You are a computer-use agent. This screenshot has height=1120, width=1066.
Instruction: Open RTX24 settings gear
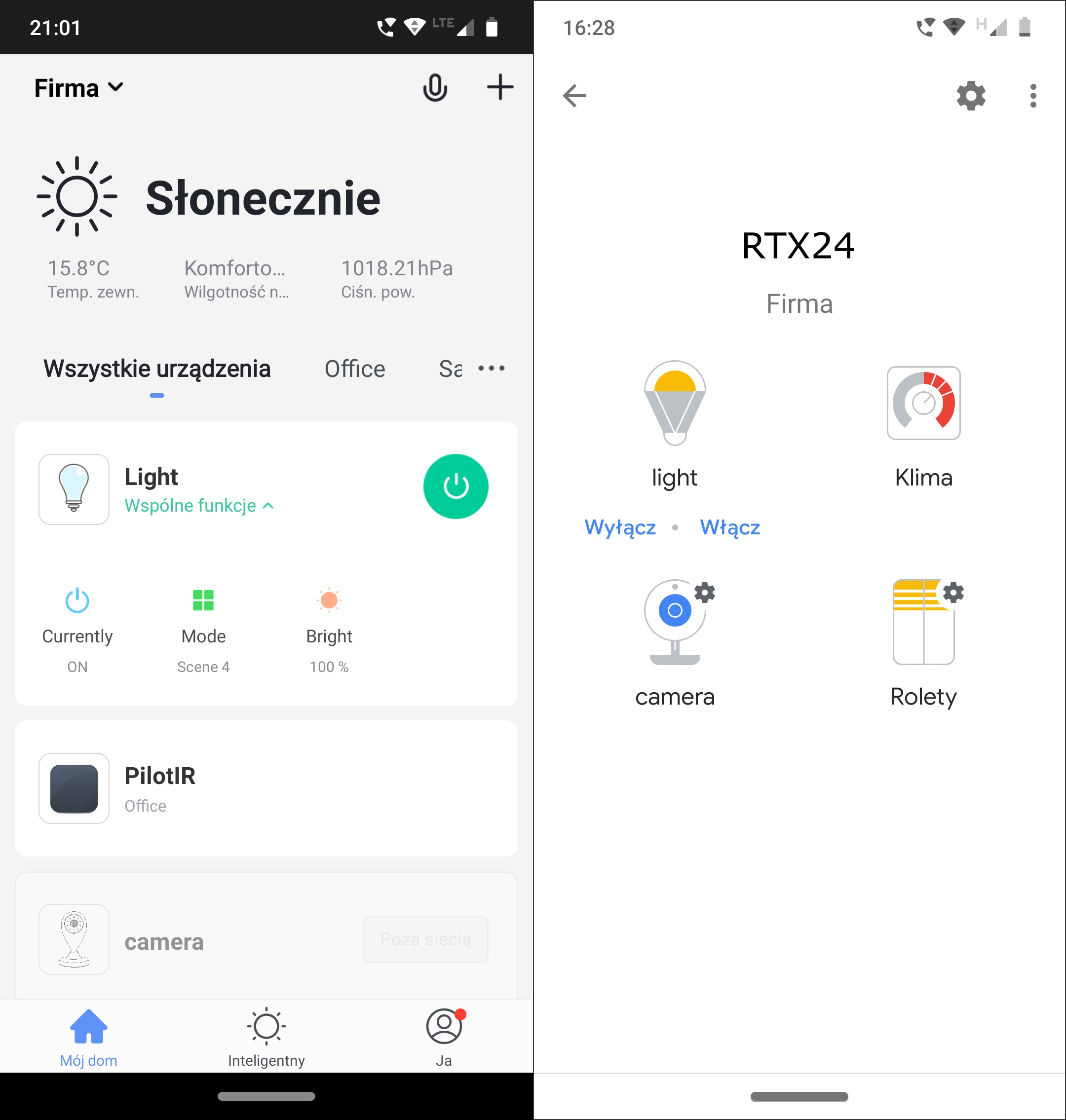pyautogui.click(x=971, y=95)
